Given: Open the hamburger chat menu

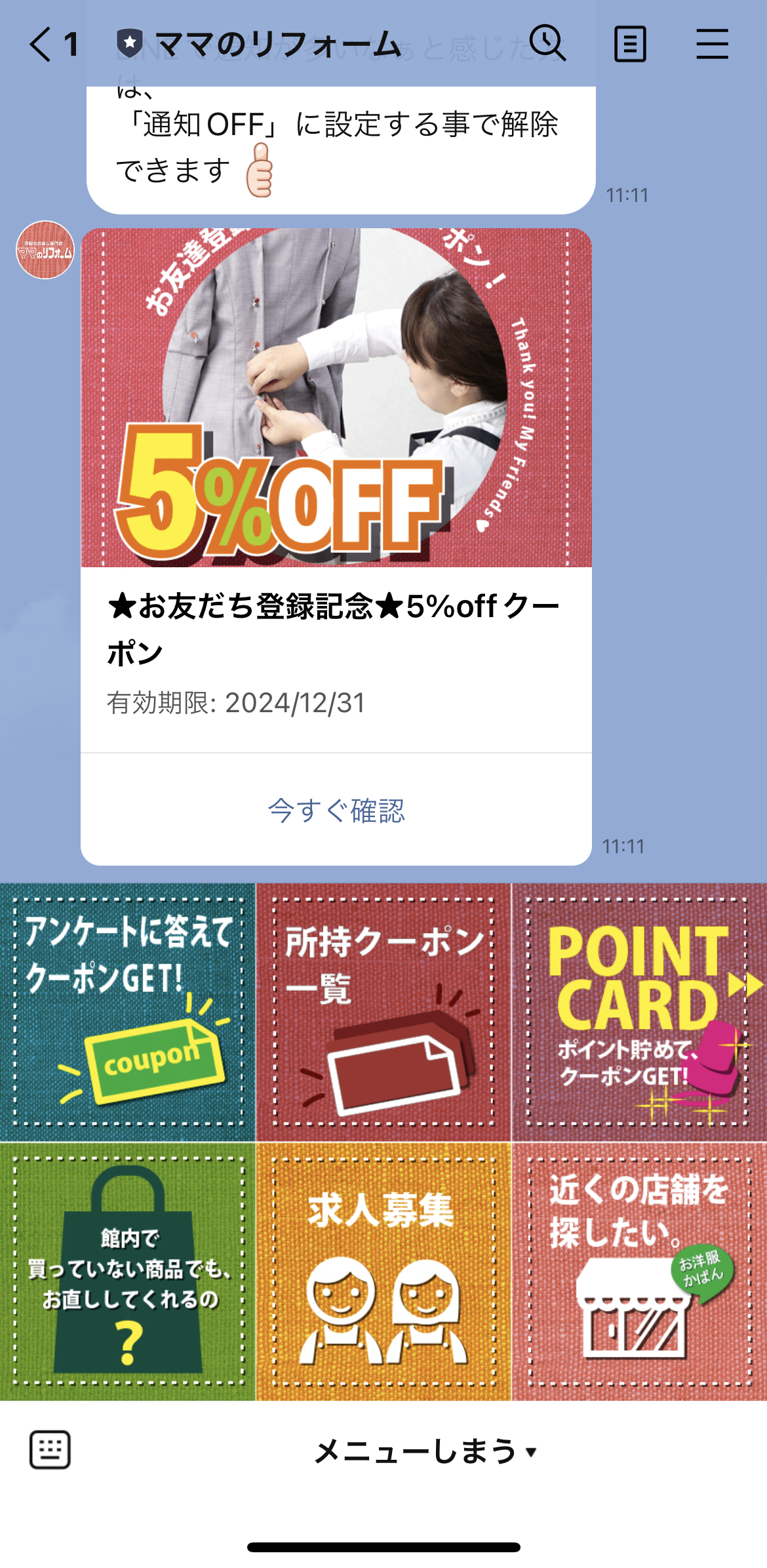Looking at the screenshot, I should click(712, 44).
